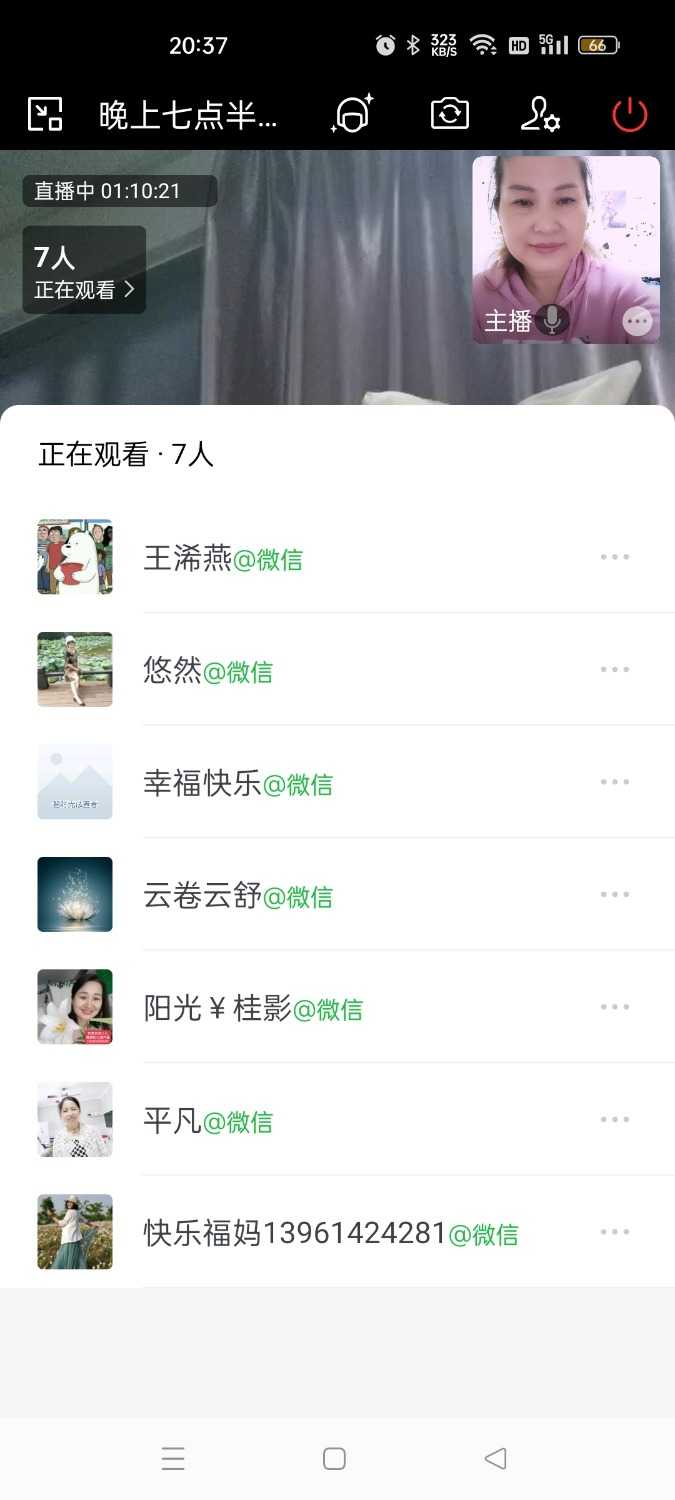Flip the camera

450,114
